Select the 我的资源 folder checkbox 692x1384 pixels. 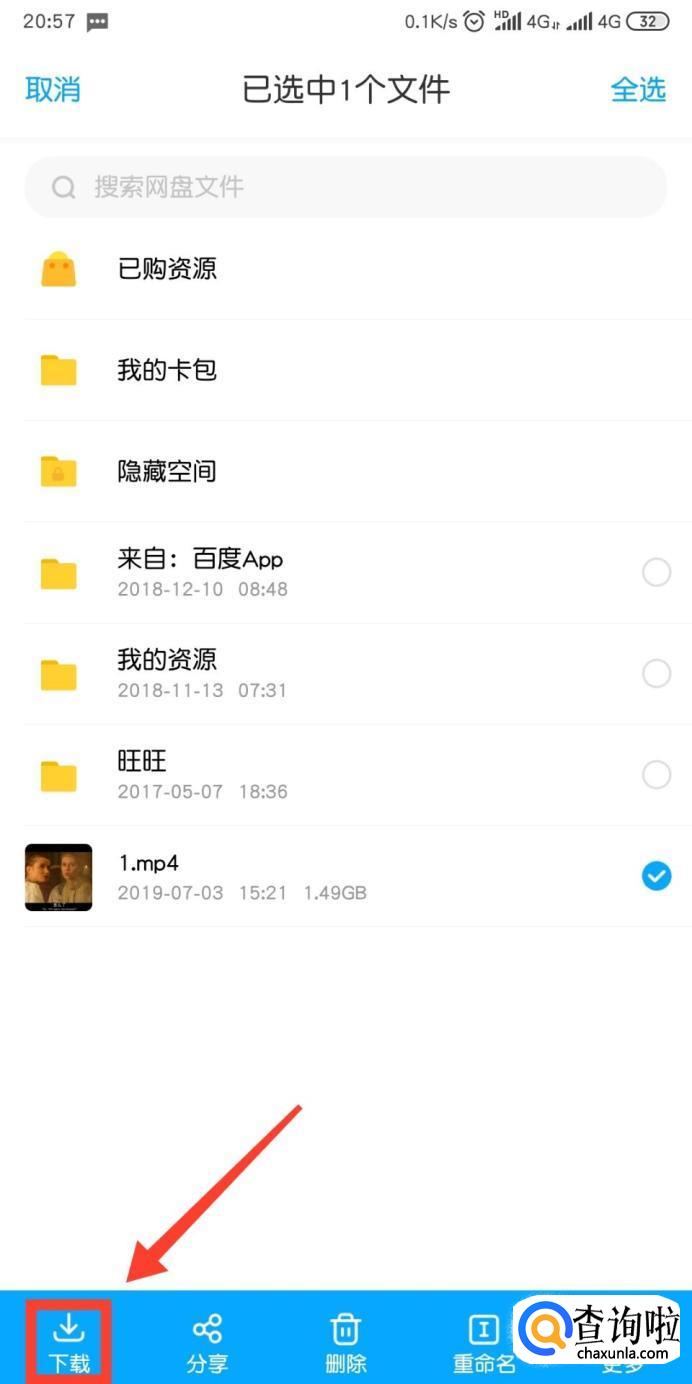(656, 673)
